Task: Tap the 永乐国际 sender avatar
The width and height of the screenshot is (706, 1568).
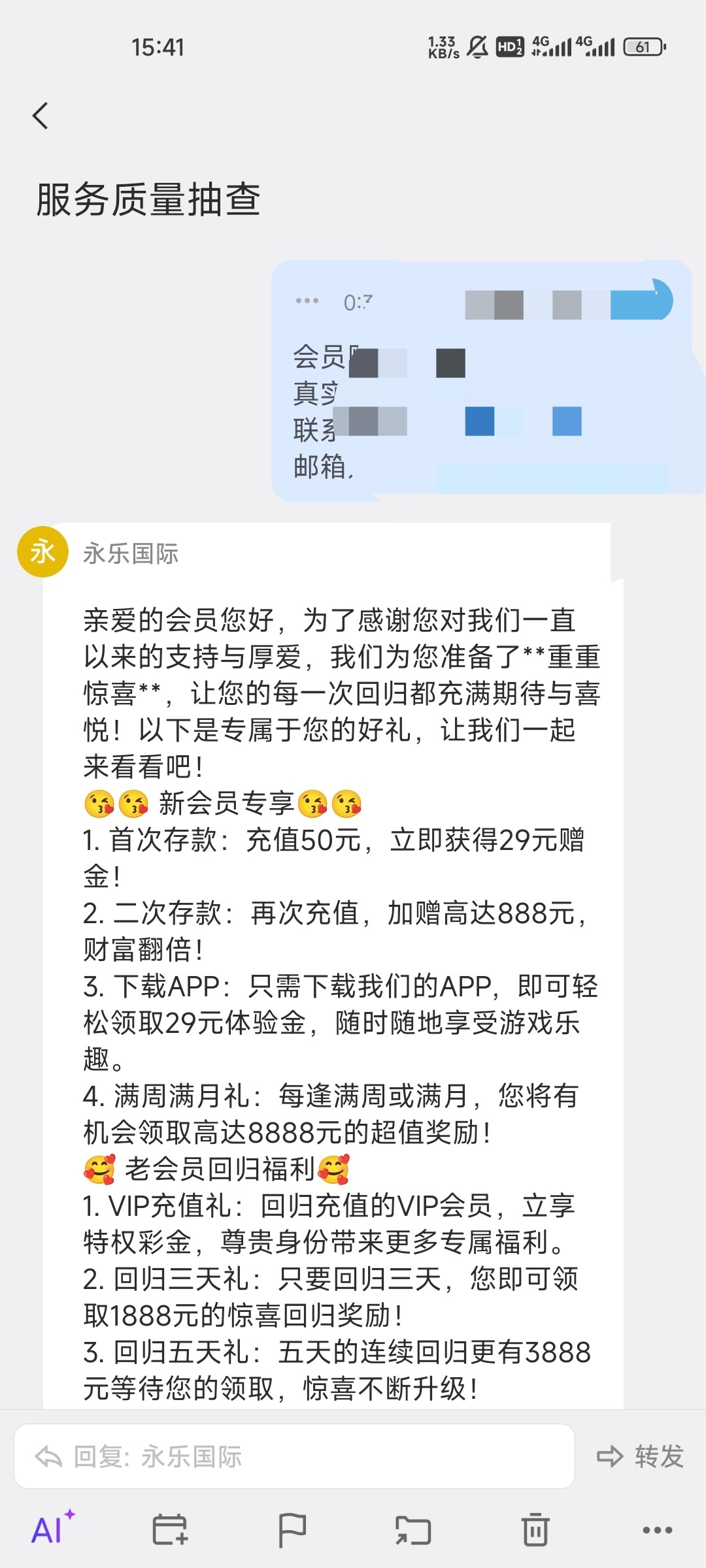Action: [42, 552]
